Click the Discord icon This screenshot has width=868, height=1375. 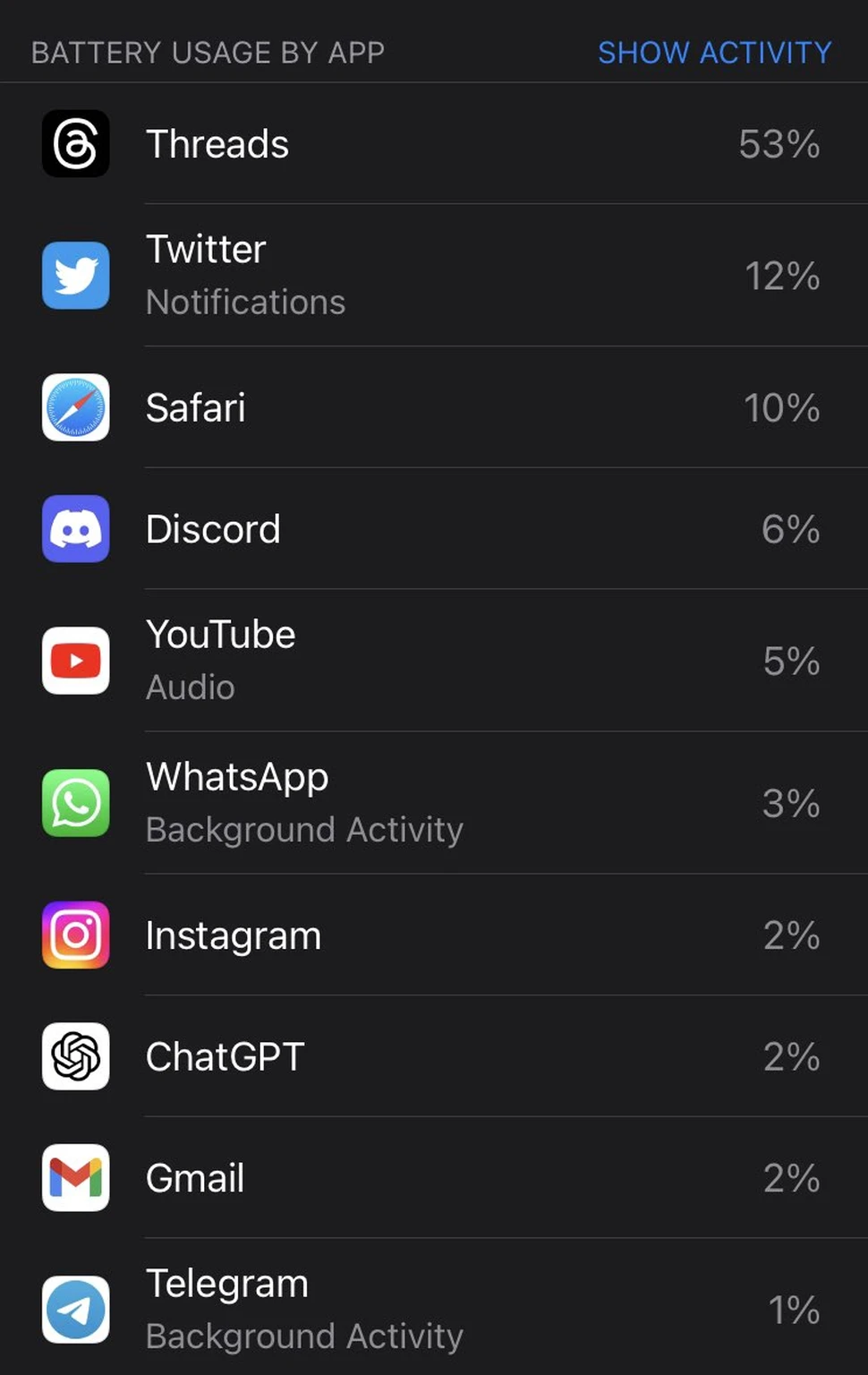click(x=75, y=529)
